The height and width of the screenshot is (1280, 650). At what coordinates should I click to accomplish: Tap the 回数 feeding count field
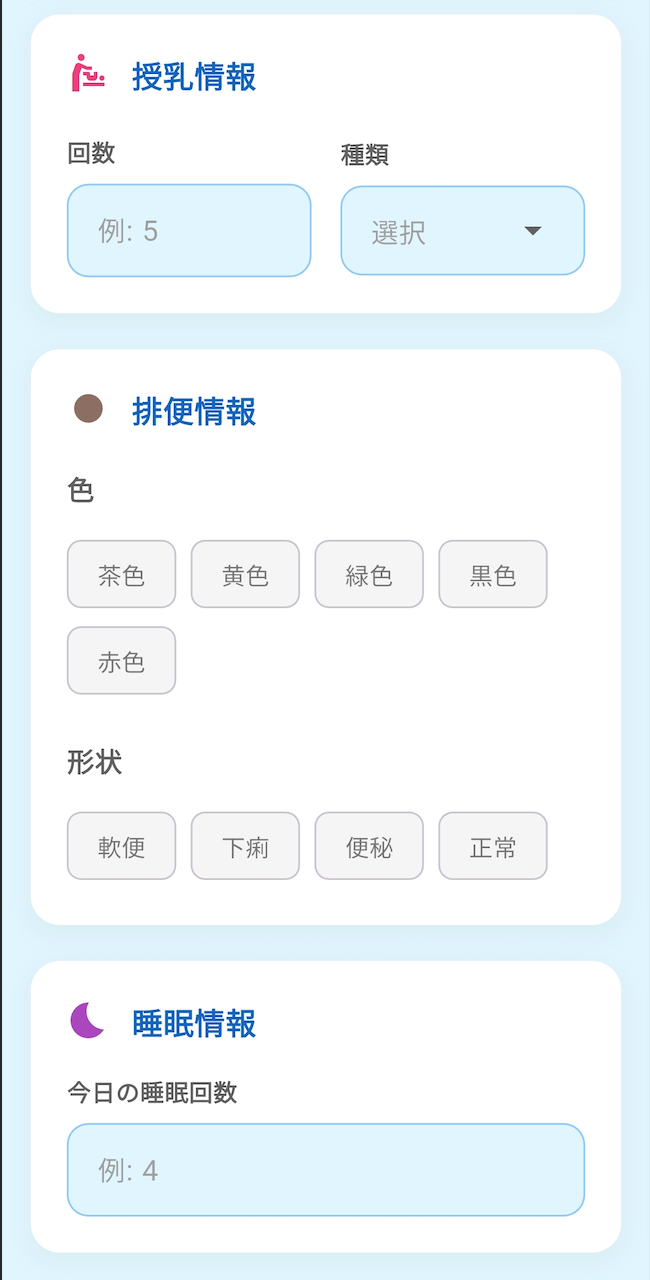189,230
